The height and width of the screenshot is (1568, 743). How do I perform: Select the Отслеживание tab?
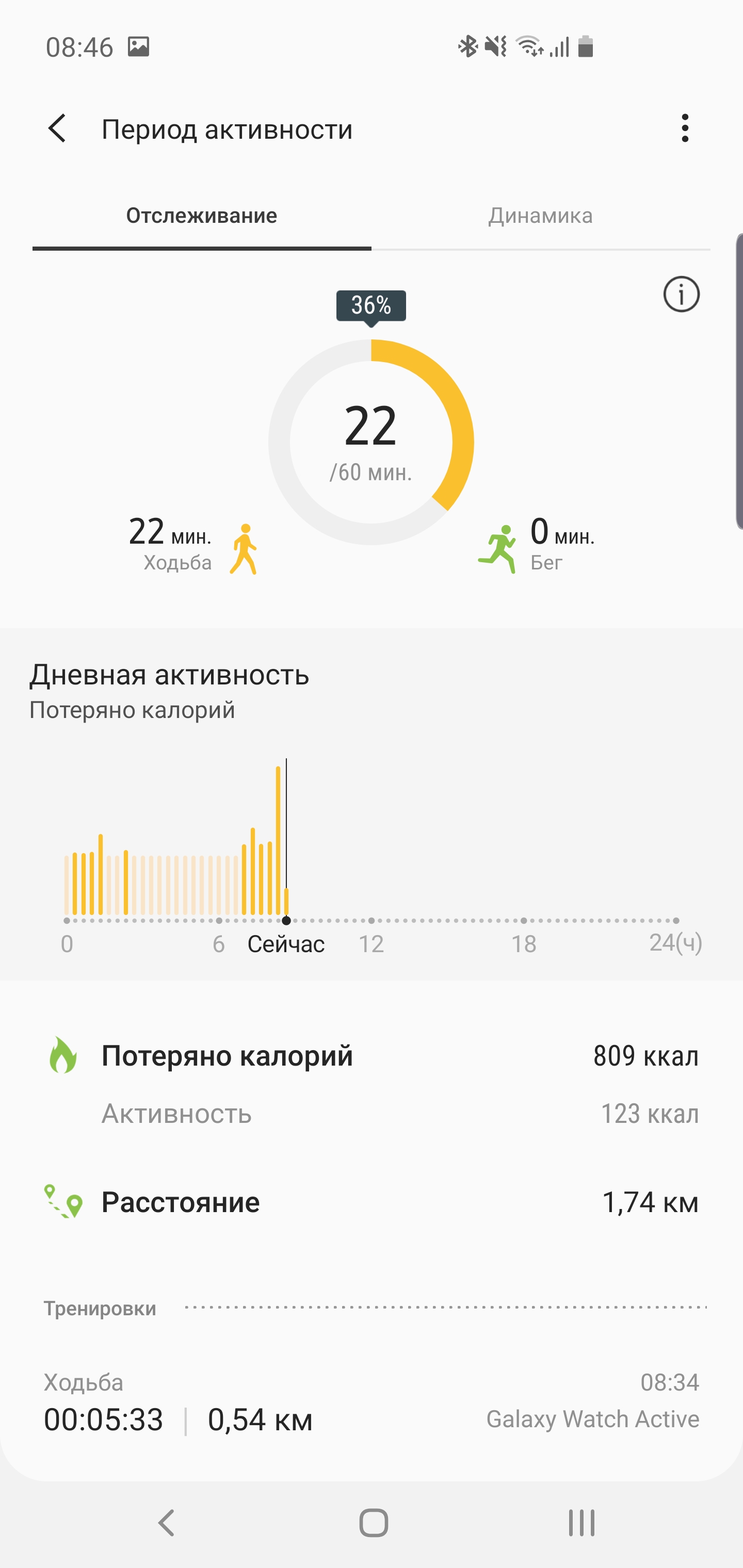coord(202,216)
